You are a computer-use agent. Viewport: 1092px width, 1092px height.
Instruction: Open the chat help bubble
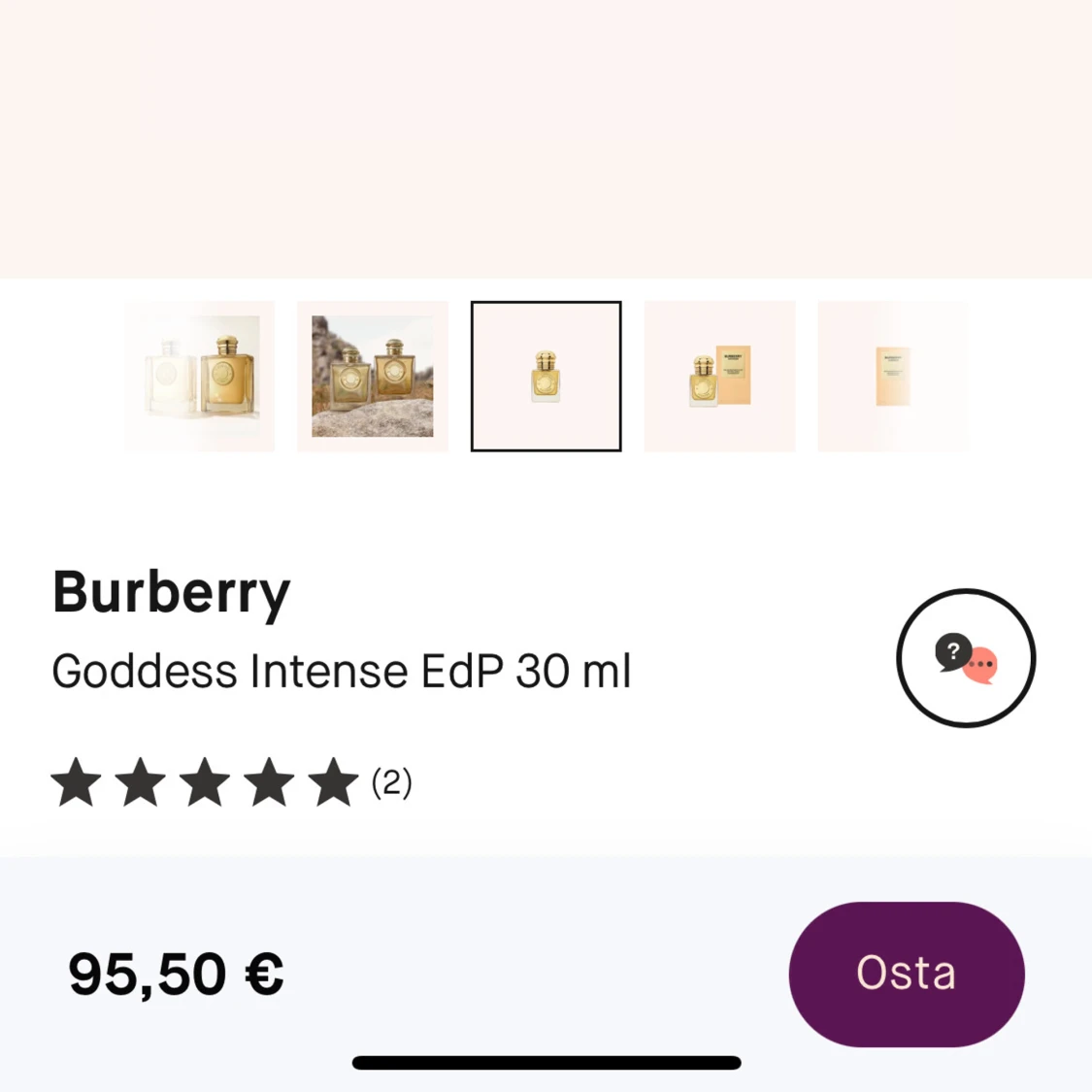tap(966, 658)
